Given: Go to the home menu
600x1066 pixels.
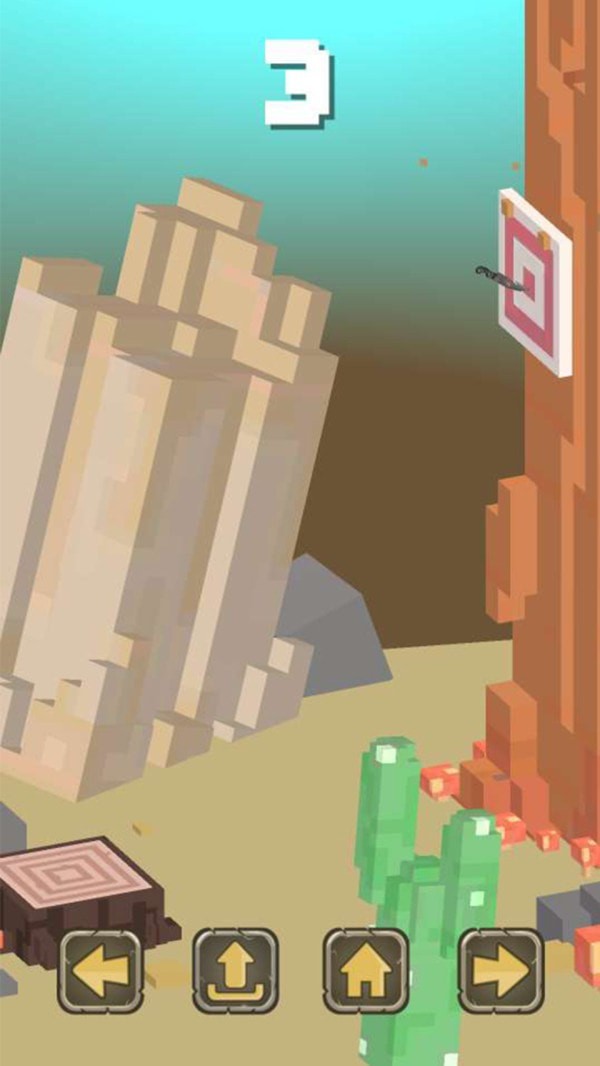Looking at the screenshot, I should pyautogui.click(x=366, y=970).
